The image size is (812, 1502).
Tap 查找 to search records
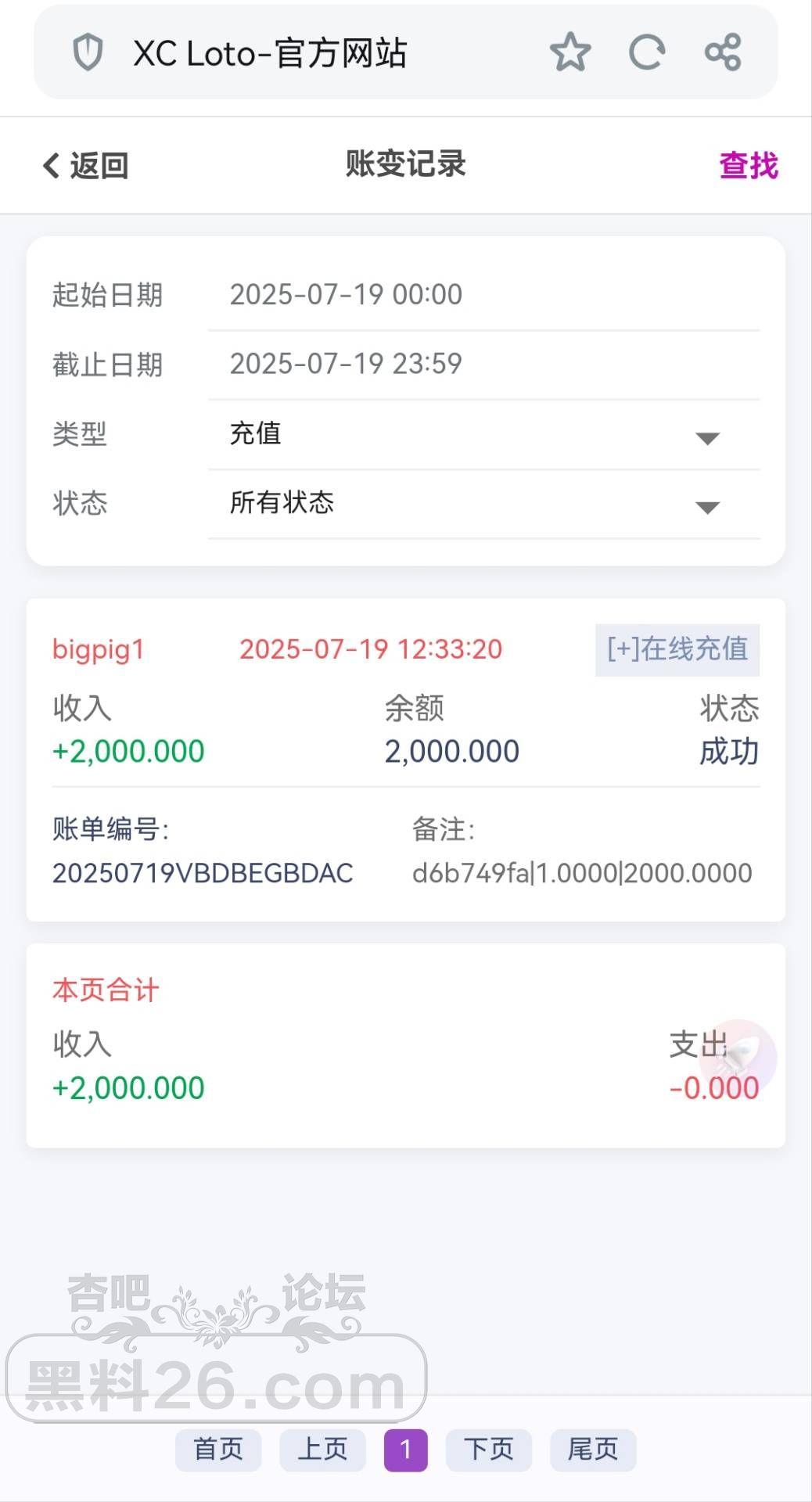[748, 165]
